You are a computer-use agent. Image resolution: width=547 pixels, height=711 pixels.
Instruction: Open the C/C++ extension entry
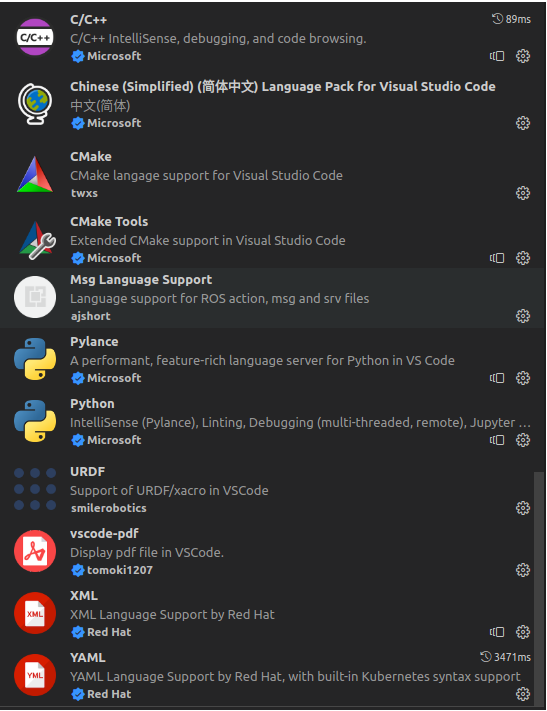[272, 37]
